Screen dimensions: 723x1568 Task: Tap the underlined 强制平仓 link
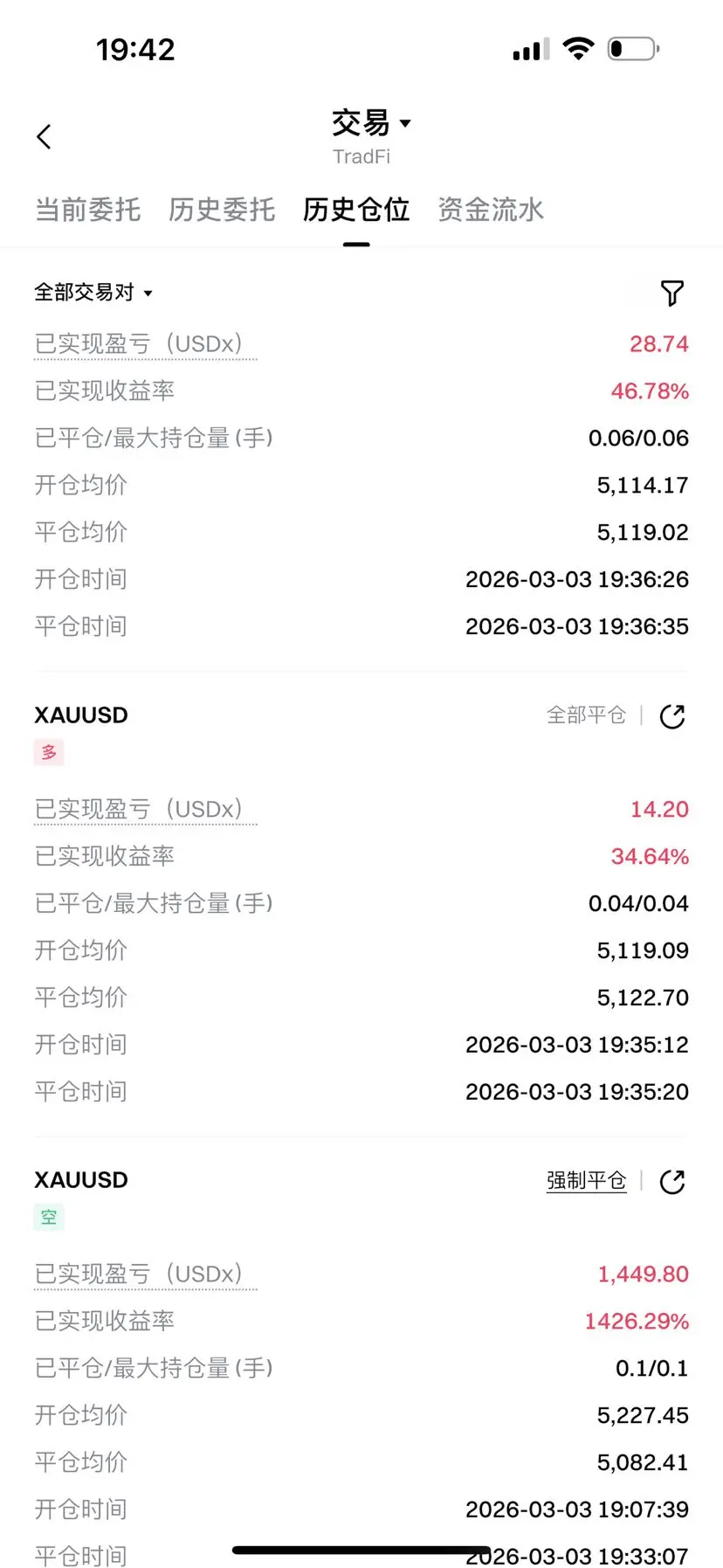(587, 1181)
